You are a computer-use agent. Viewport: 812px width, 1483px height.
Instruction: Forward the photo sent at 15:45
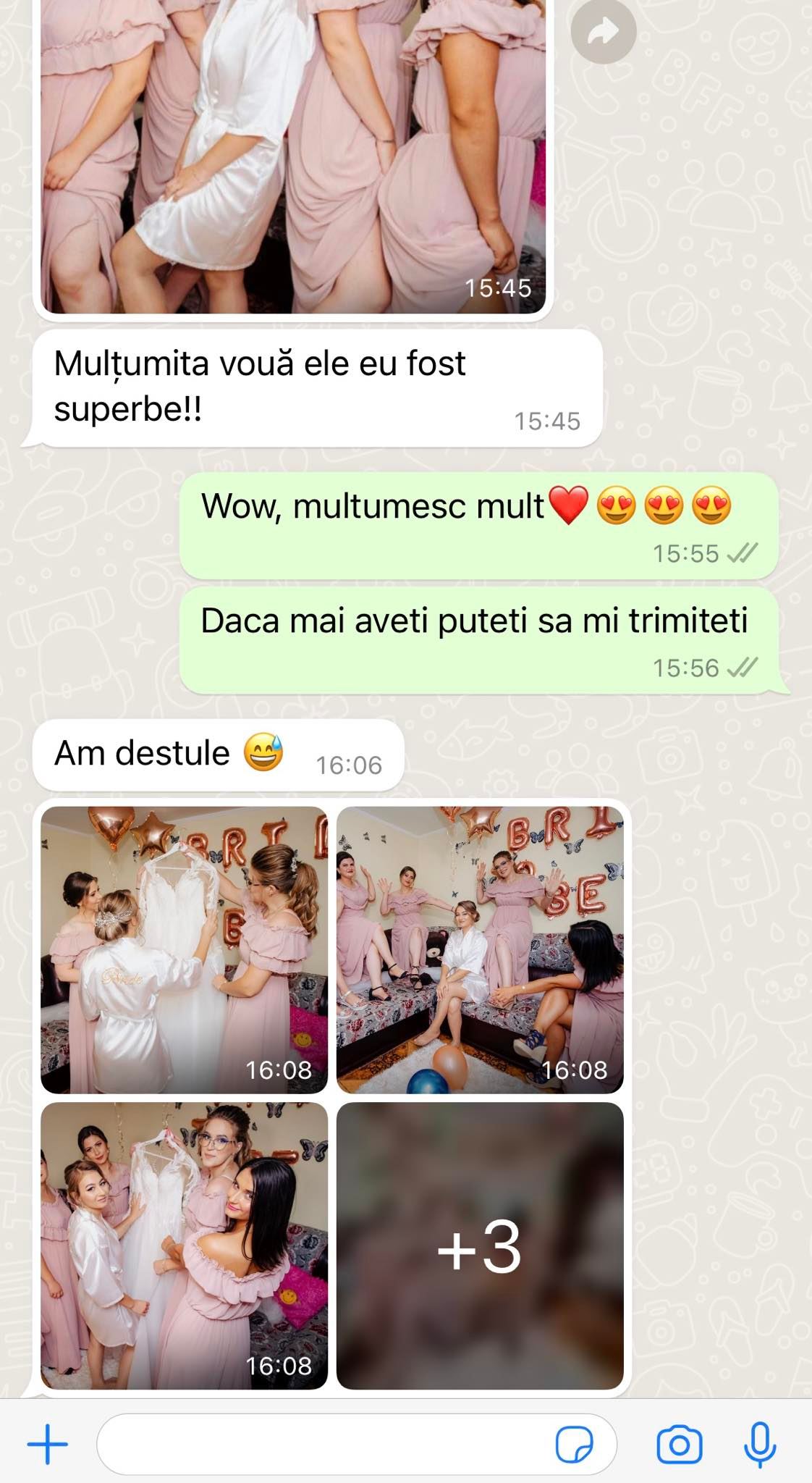pyautogui.click(x=603, y=31)
